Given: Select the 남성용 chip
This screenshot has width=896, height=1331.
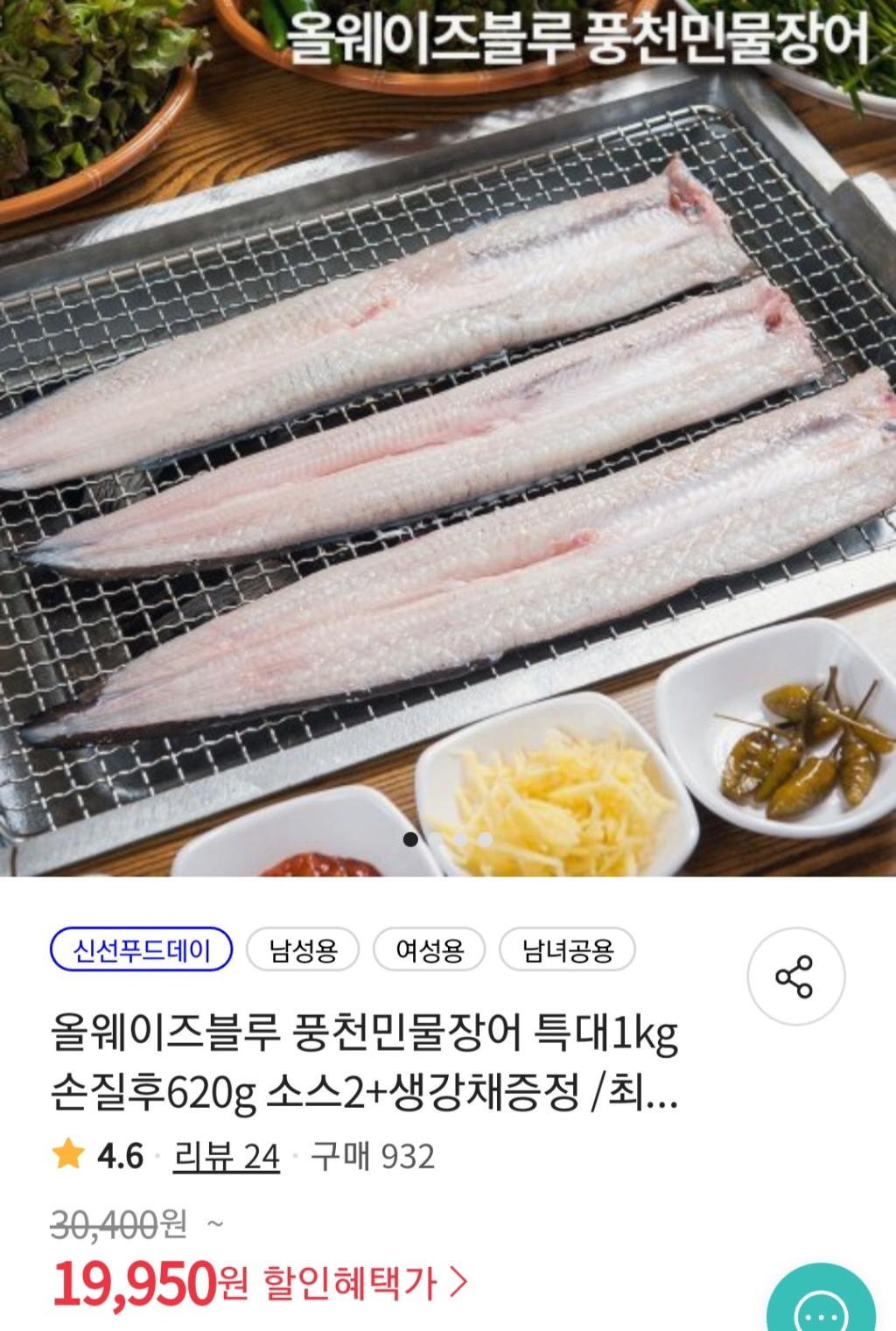Looking at the screenshot, I should [303, 950].
